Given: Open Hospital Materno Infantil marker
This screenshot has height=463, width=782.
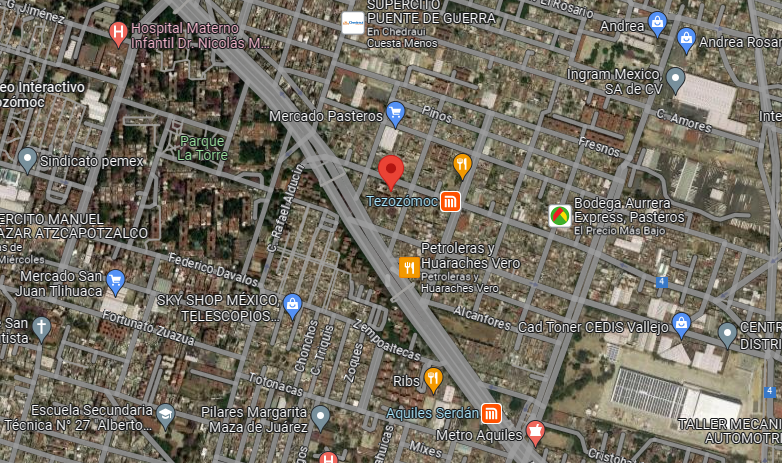Looking at the screenshot, I should 118,35.
